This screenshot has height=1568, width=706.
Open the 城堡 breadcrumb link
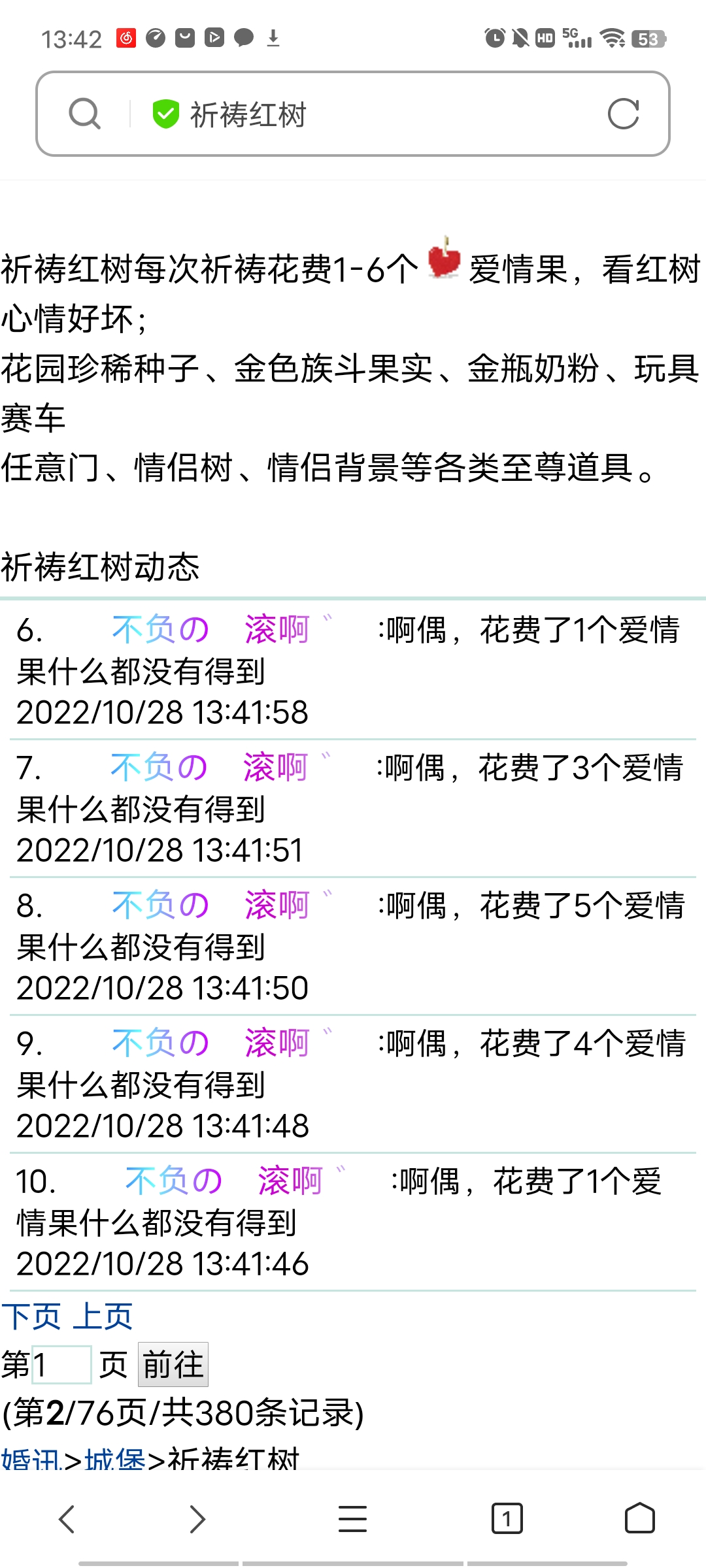(115, 1460)
